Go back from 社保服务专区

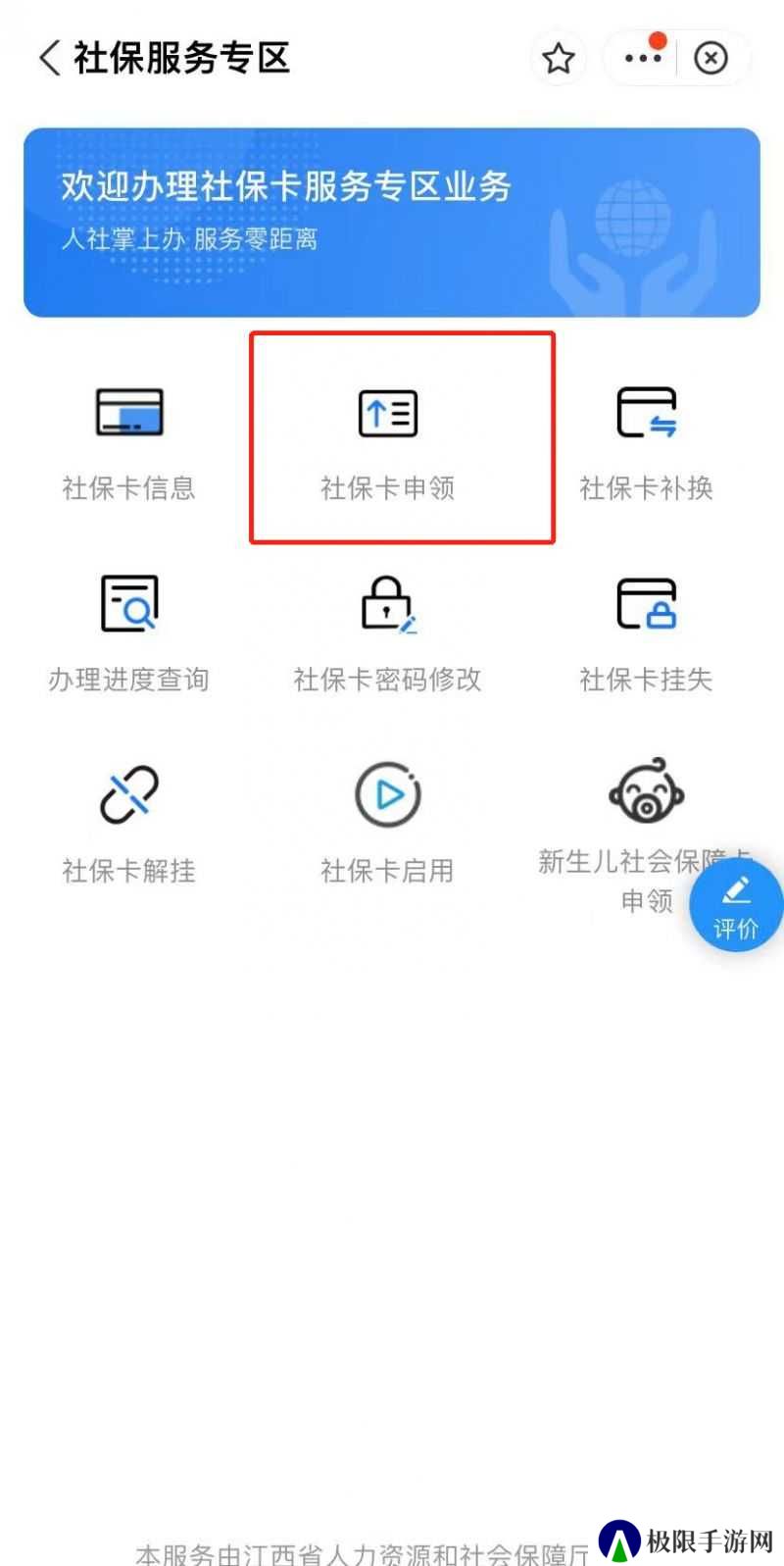click(x=49, y=58)
